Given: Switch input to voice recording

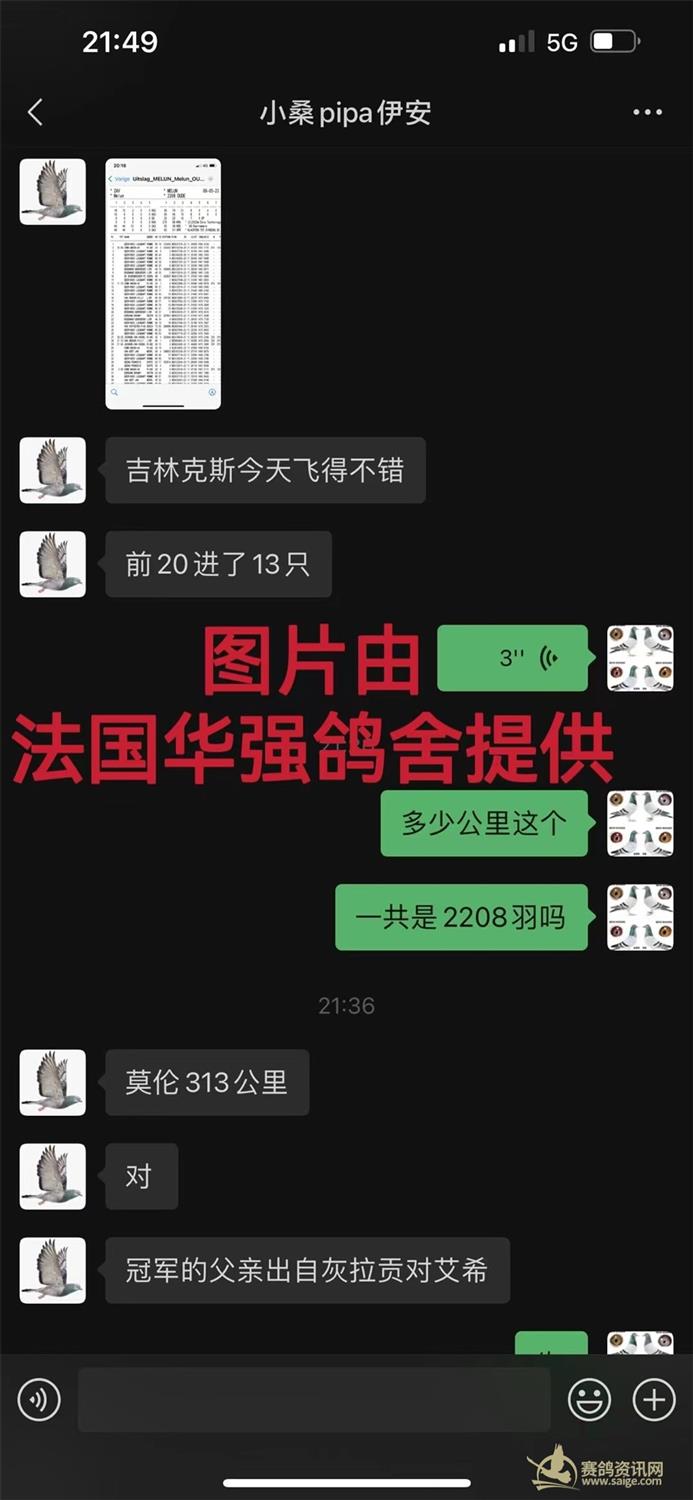Looking at the screenshot, I should [x=39, y=1400].
